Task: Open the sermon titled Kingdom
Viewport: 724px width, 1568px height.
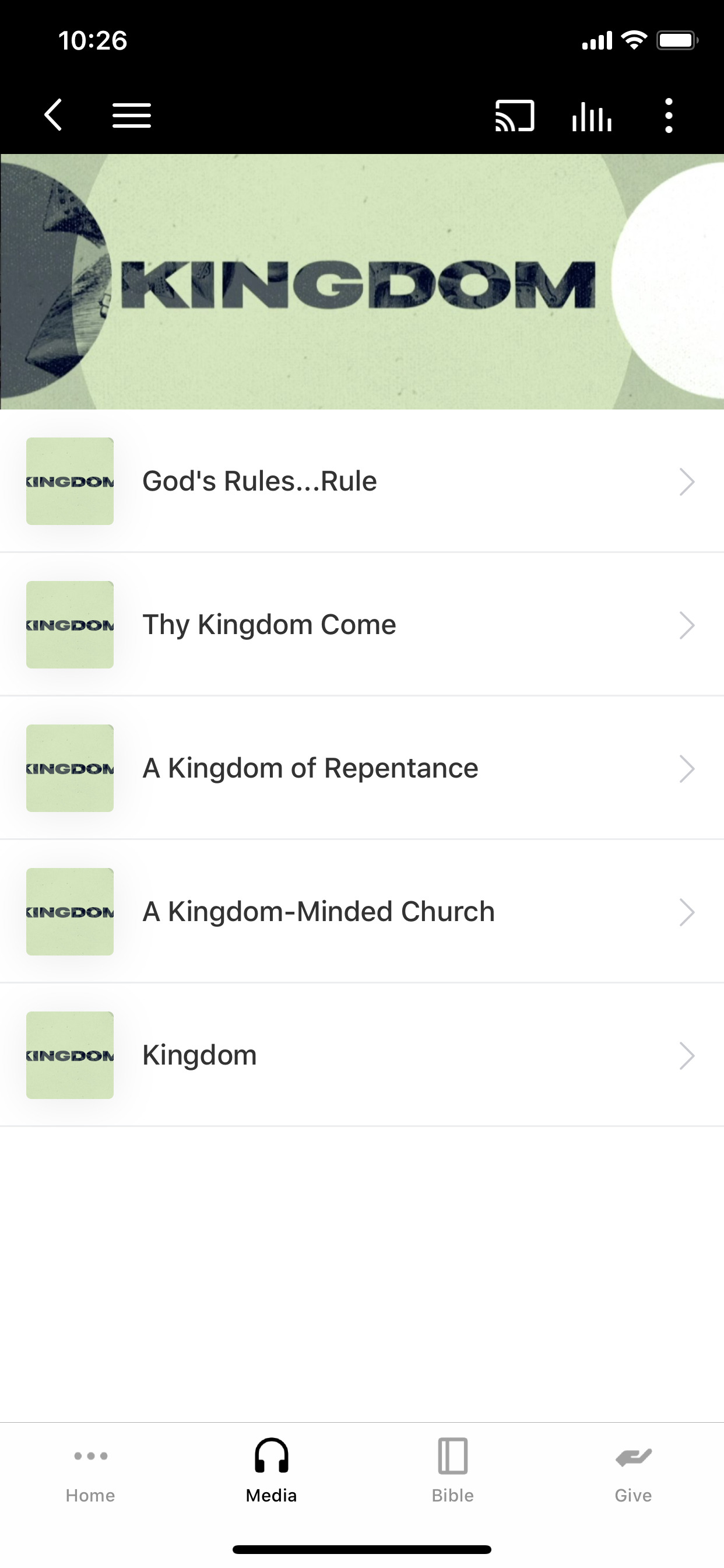Action: coord(362,1055)
